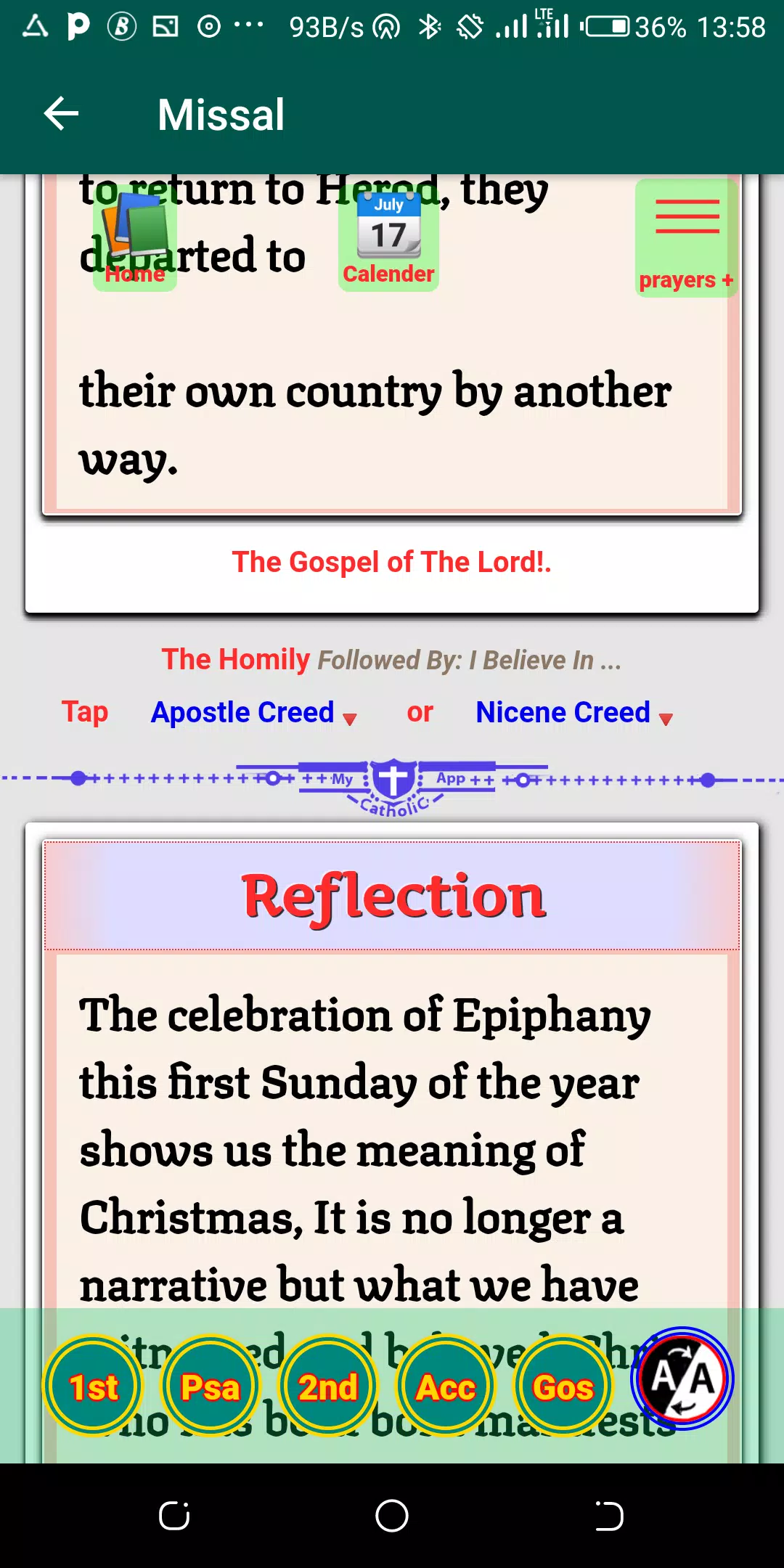Expand the Nicene Creed dropdown

[574, 713]
